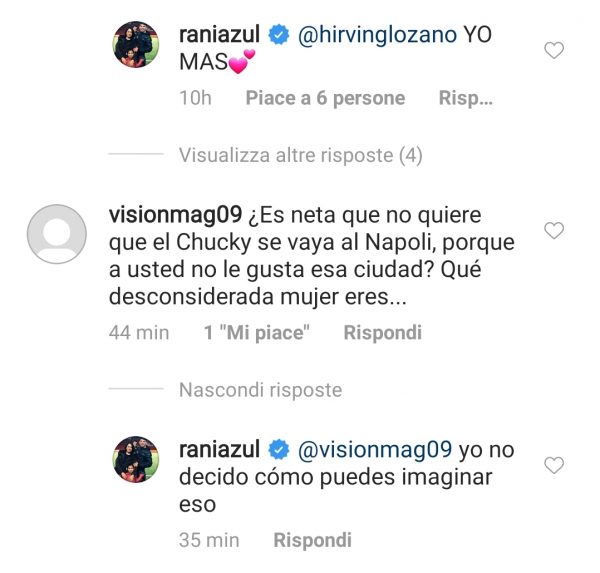This screenshot has height=573, width=600.
Task: Like raniazul's reply to visionmag09
Action: point(554,464)
